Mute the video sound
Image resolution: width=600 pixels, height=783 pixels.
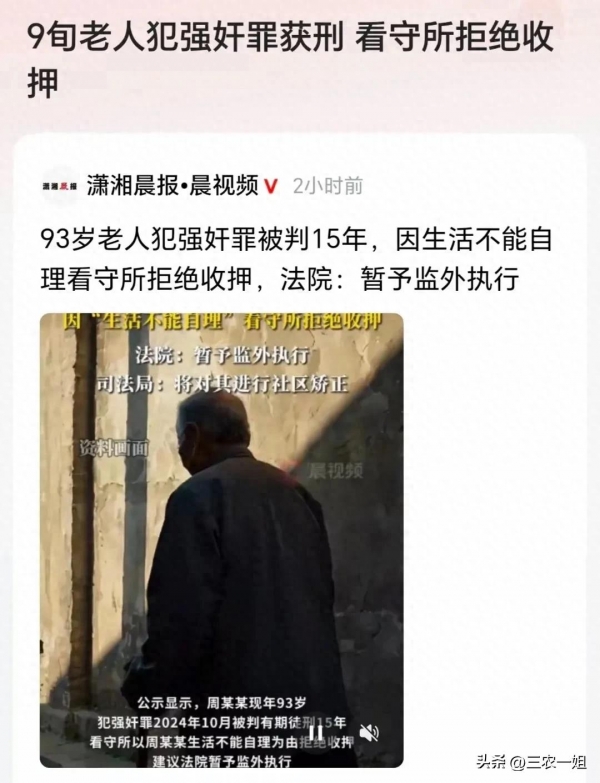coord(369,732)
